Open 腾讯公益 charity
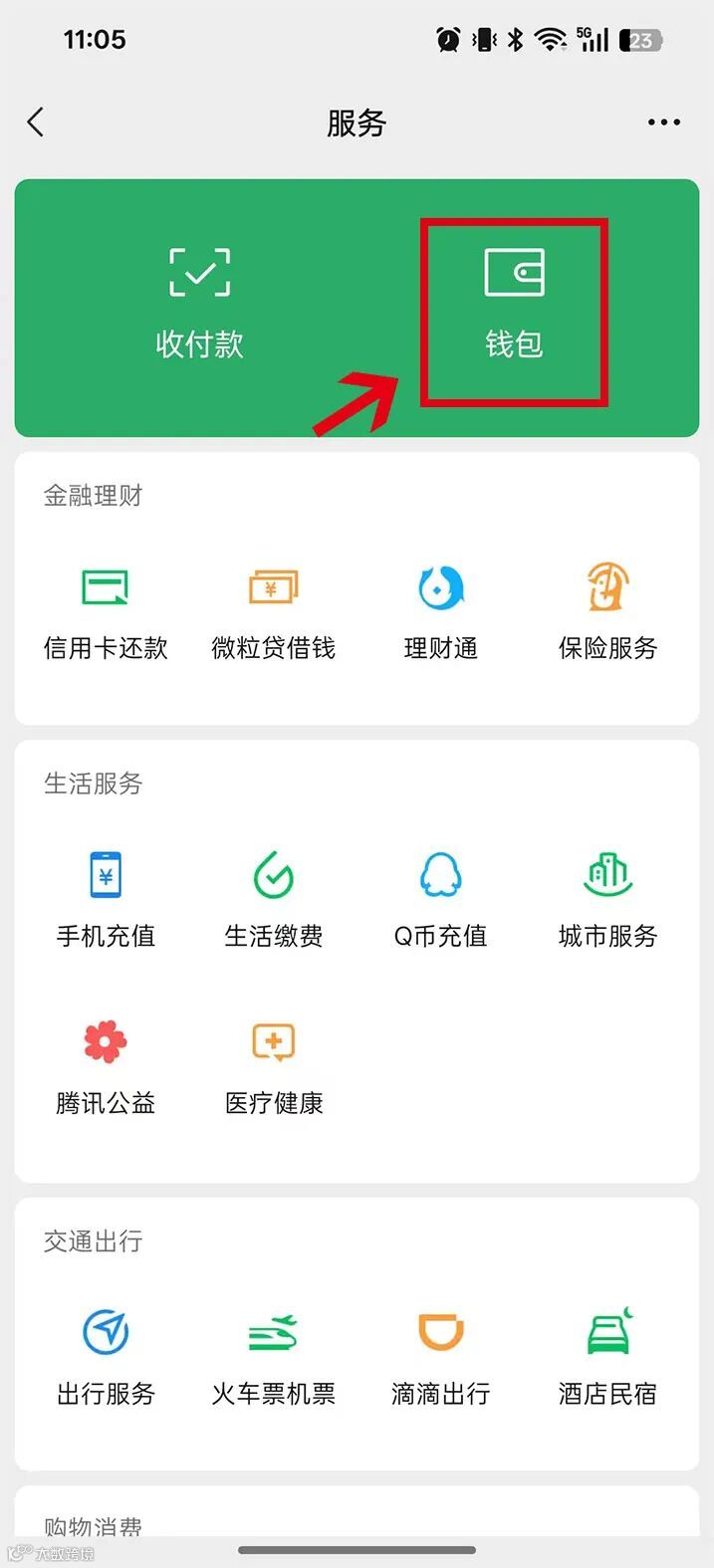 point(106,1066)
